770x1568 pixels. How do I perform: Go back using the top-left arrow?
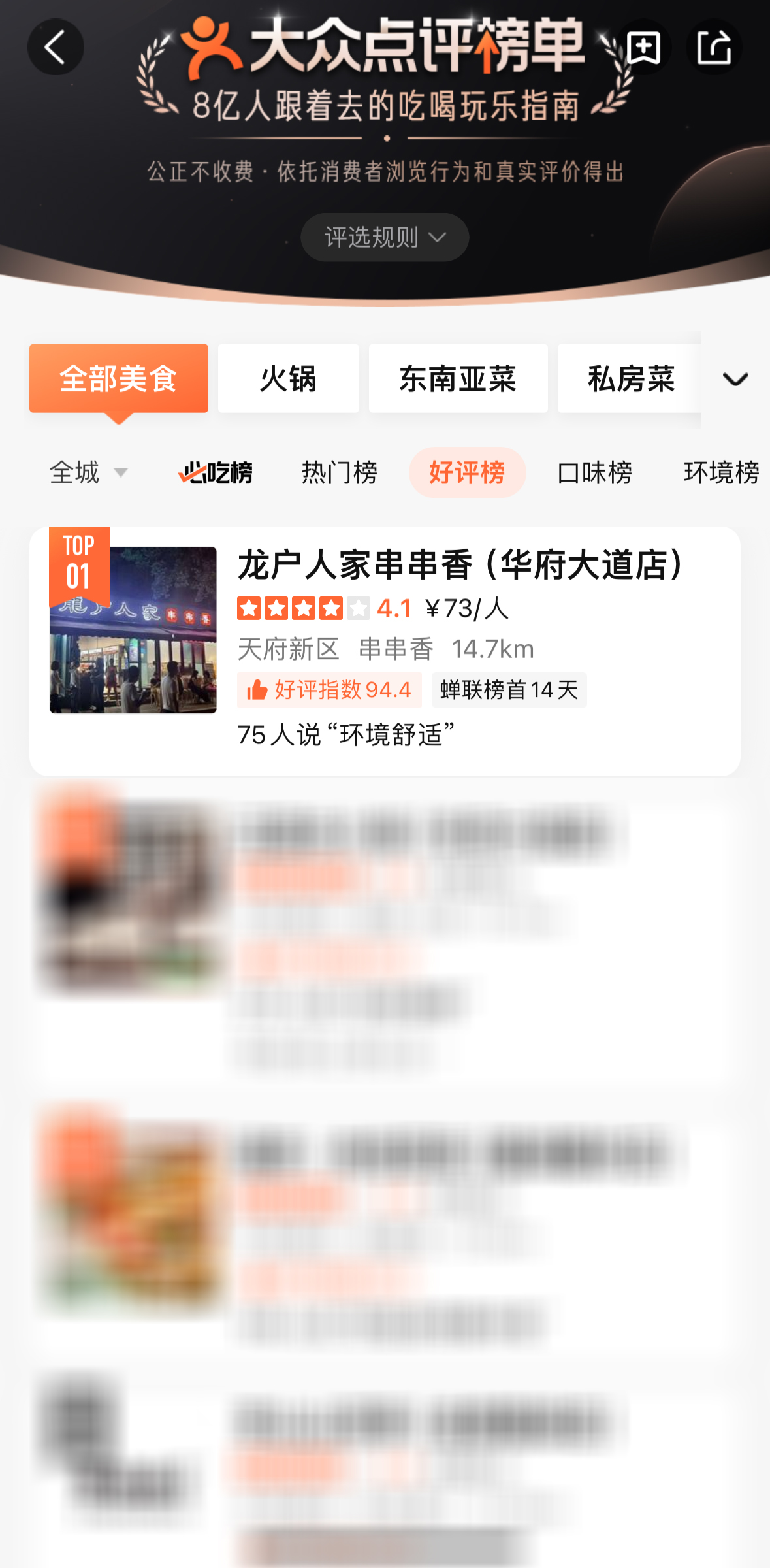(56, 47)
